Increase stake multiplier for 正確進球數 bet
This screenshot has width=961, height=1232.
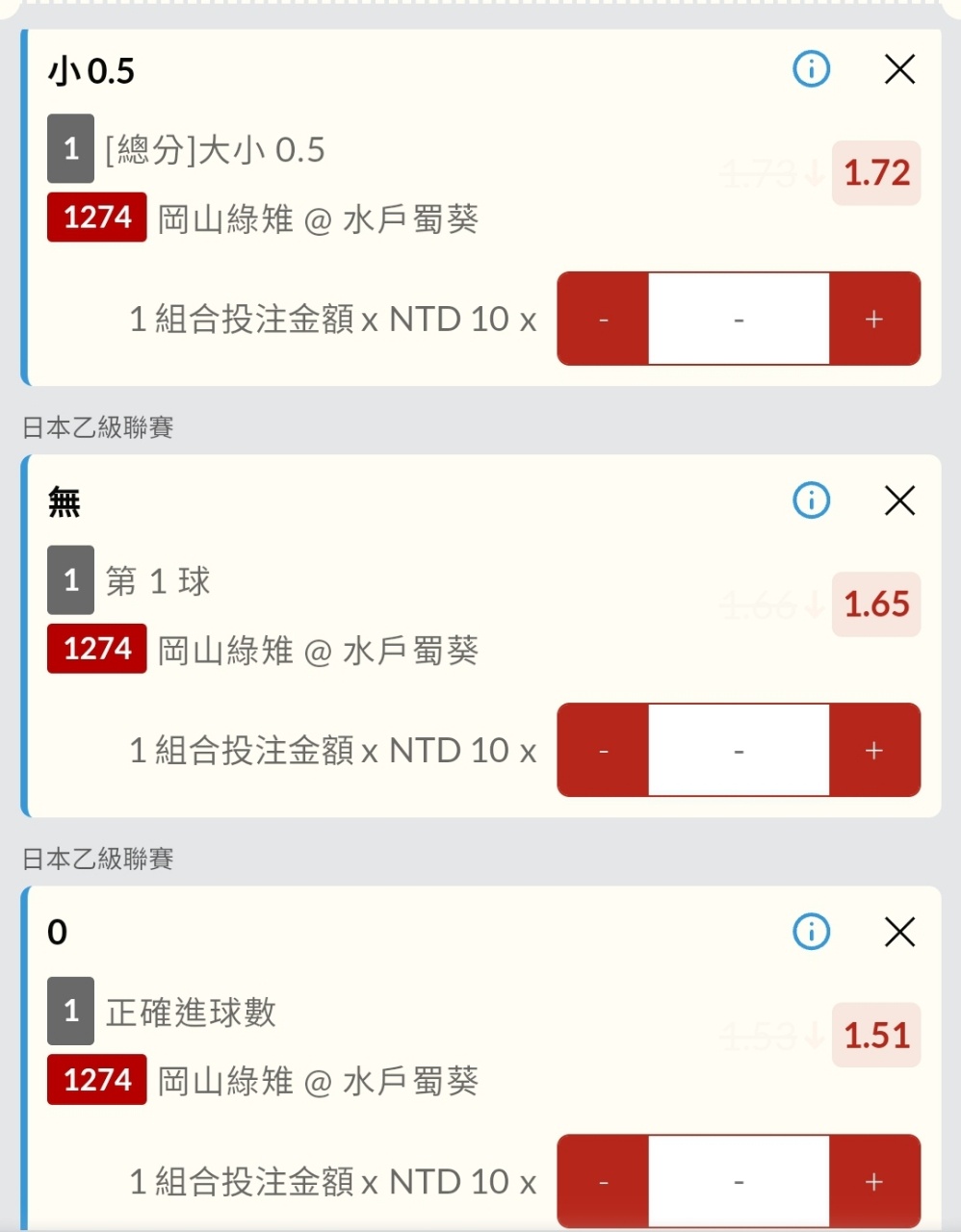coord(874,1181)
